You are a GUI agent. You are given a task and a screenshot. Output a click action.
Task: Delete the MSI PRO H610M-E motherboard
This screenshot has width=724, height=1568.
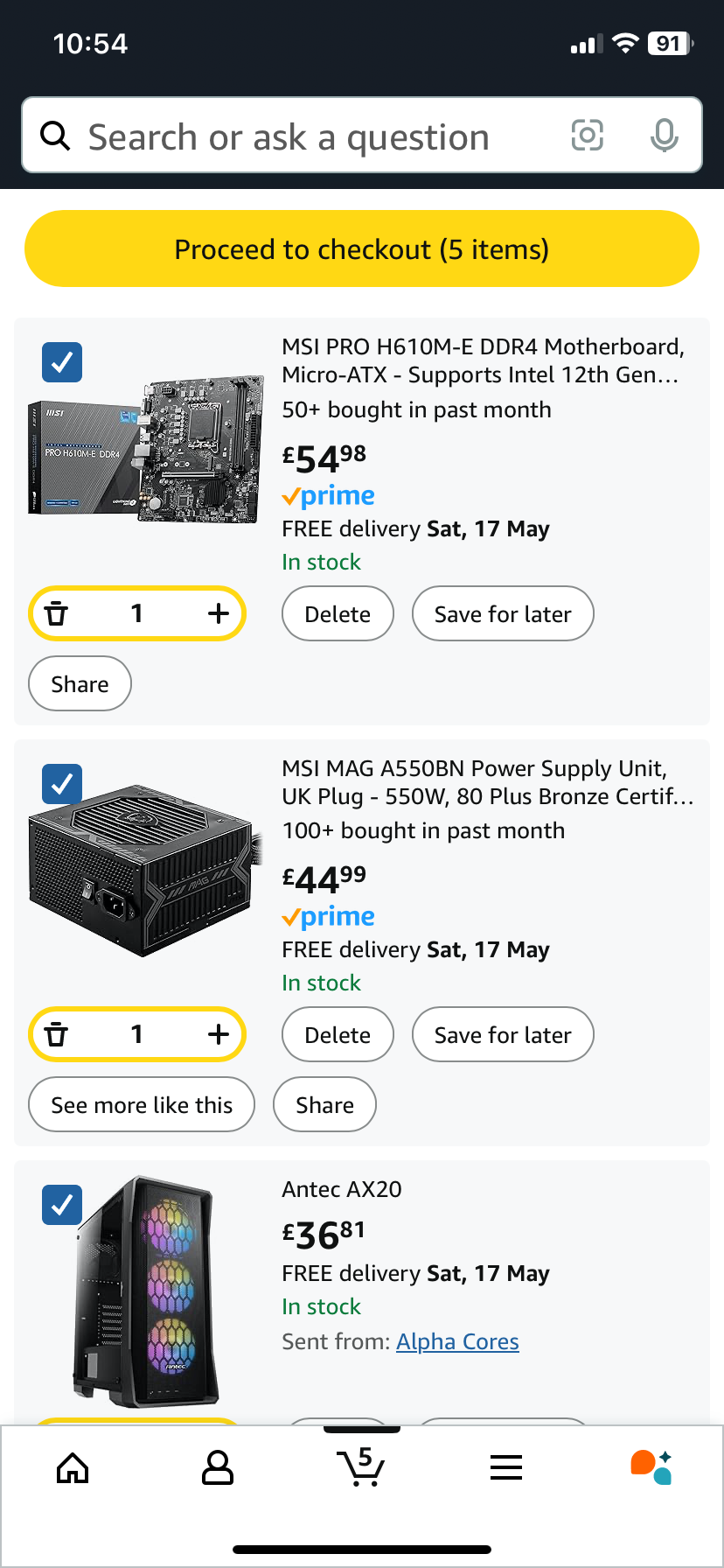(338, 613)
